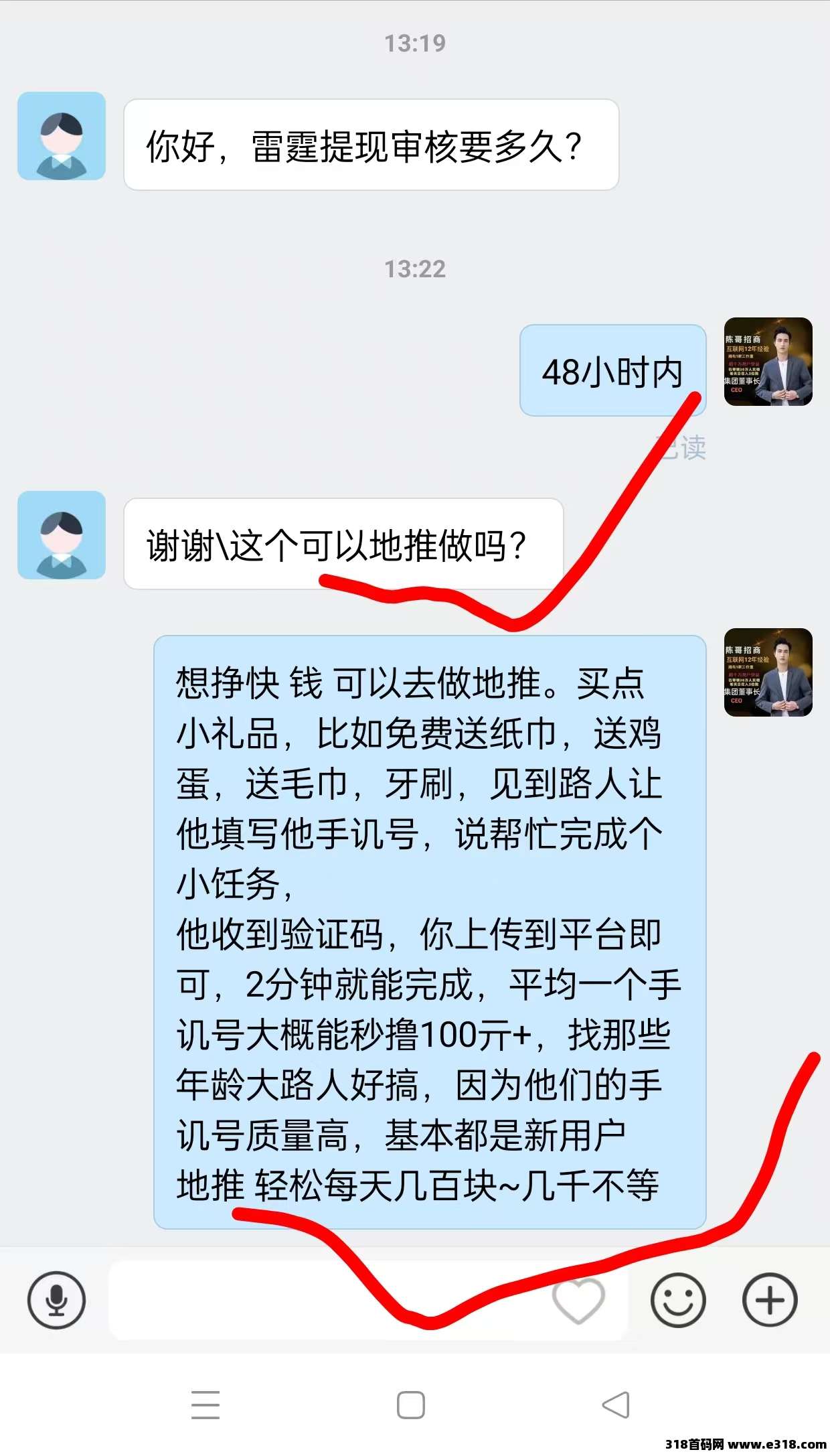Open the plus attachments menu
This screenshot has width=830, height=1456.
coord(770,1300)
